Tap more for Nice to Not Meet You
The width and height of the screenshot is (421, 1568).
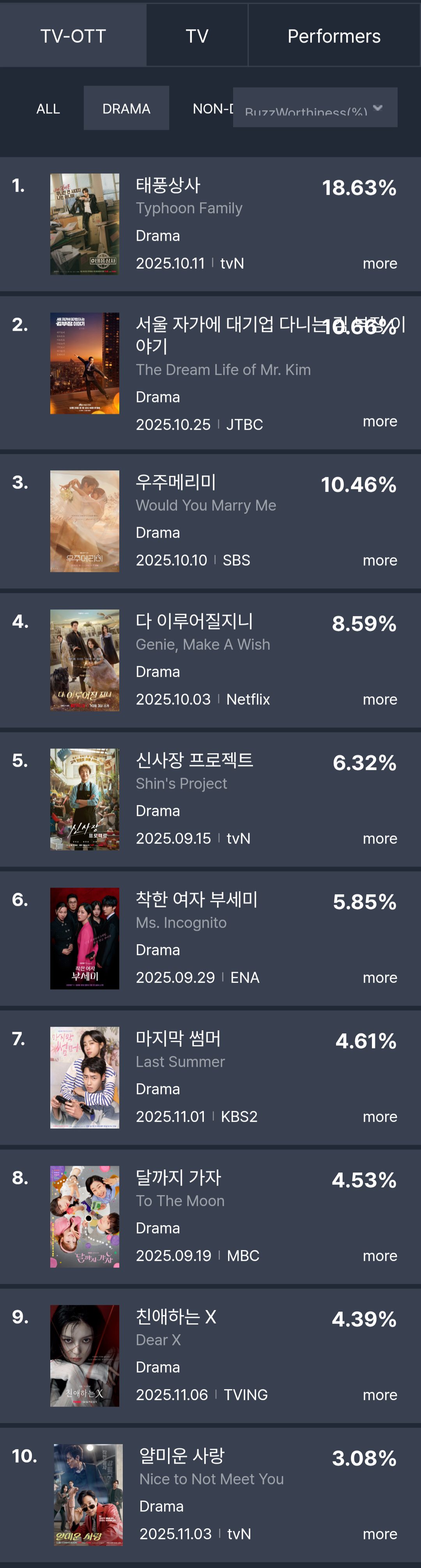(380, 1534)
